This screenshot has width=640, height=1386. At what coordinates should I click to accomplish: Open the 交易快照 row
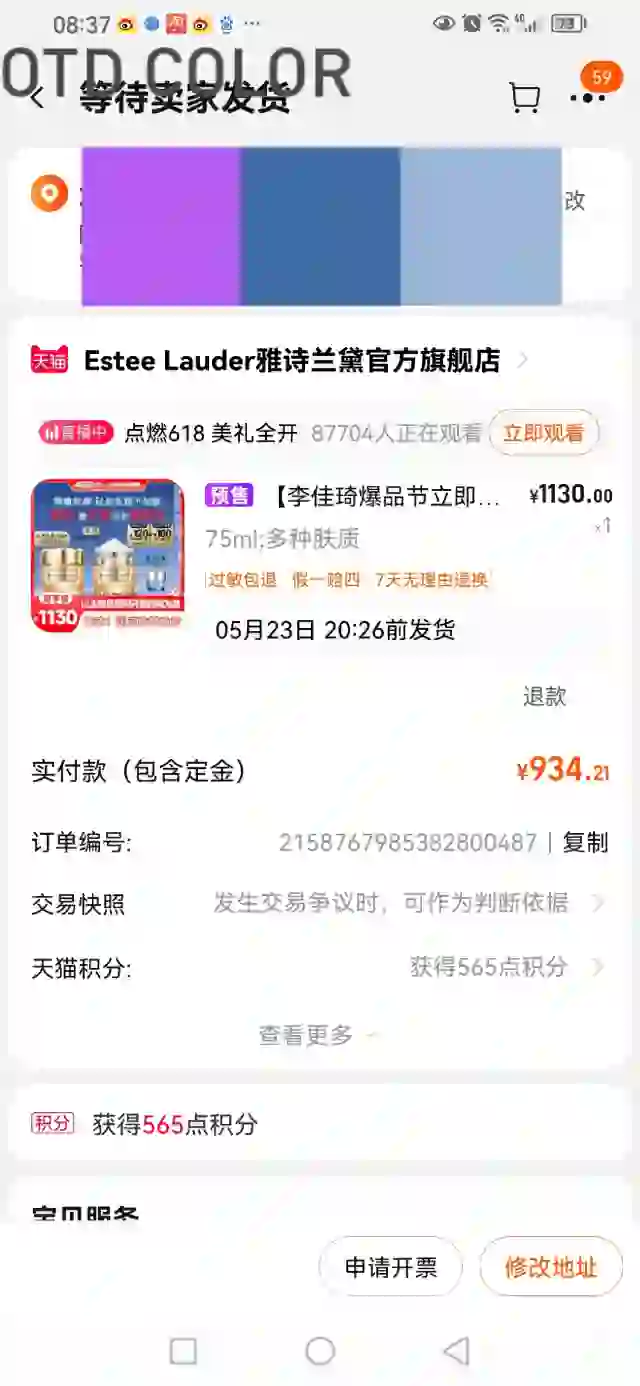(x=320, y=904)
